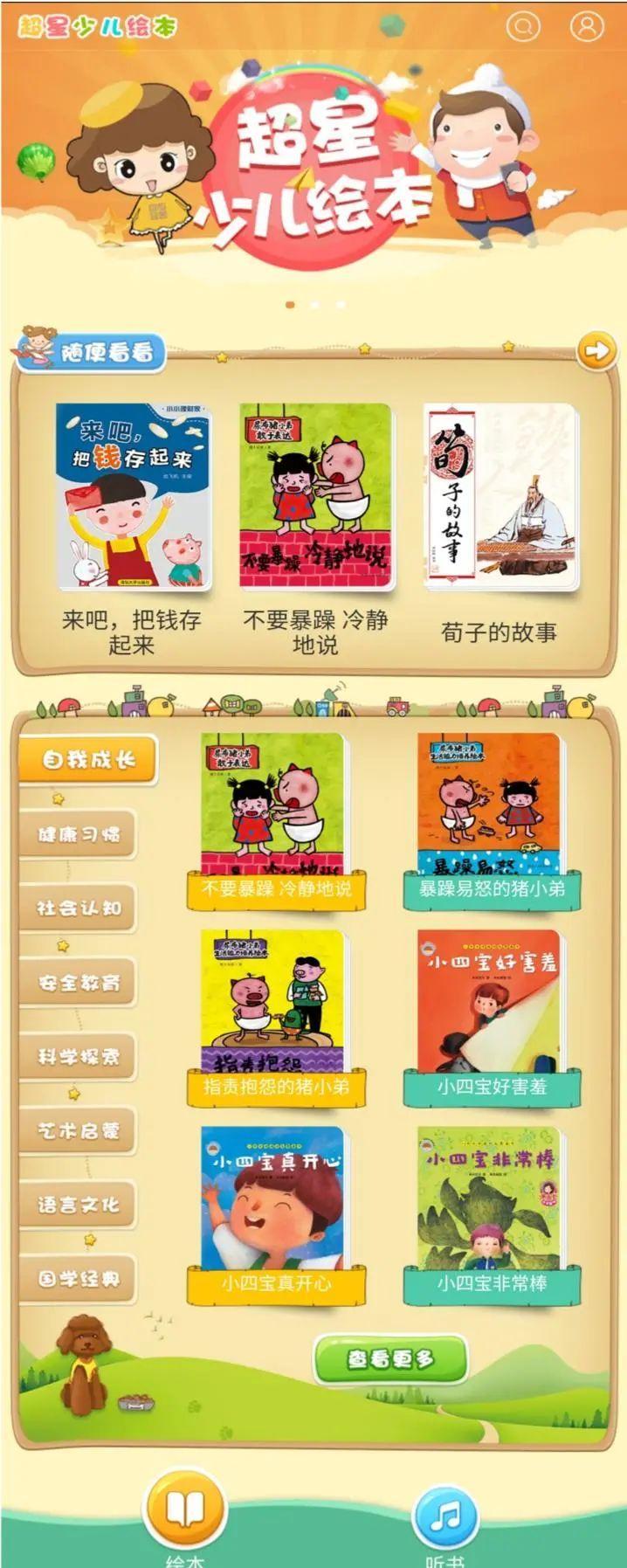Select the 语言文化 category
Image resolution: width=627 pixels, height=1568 pixels.
[x=79, y=1205]
